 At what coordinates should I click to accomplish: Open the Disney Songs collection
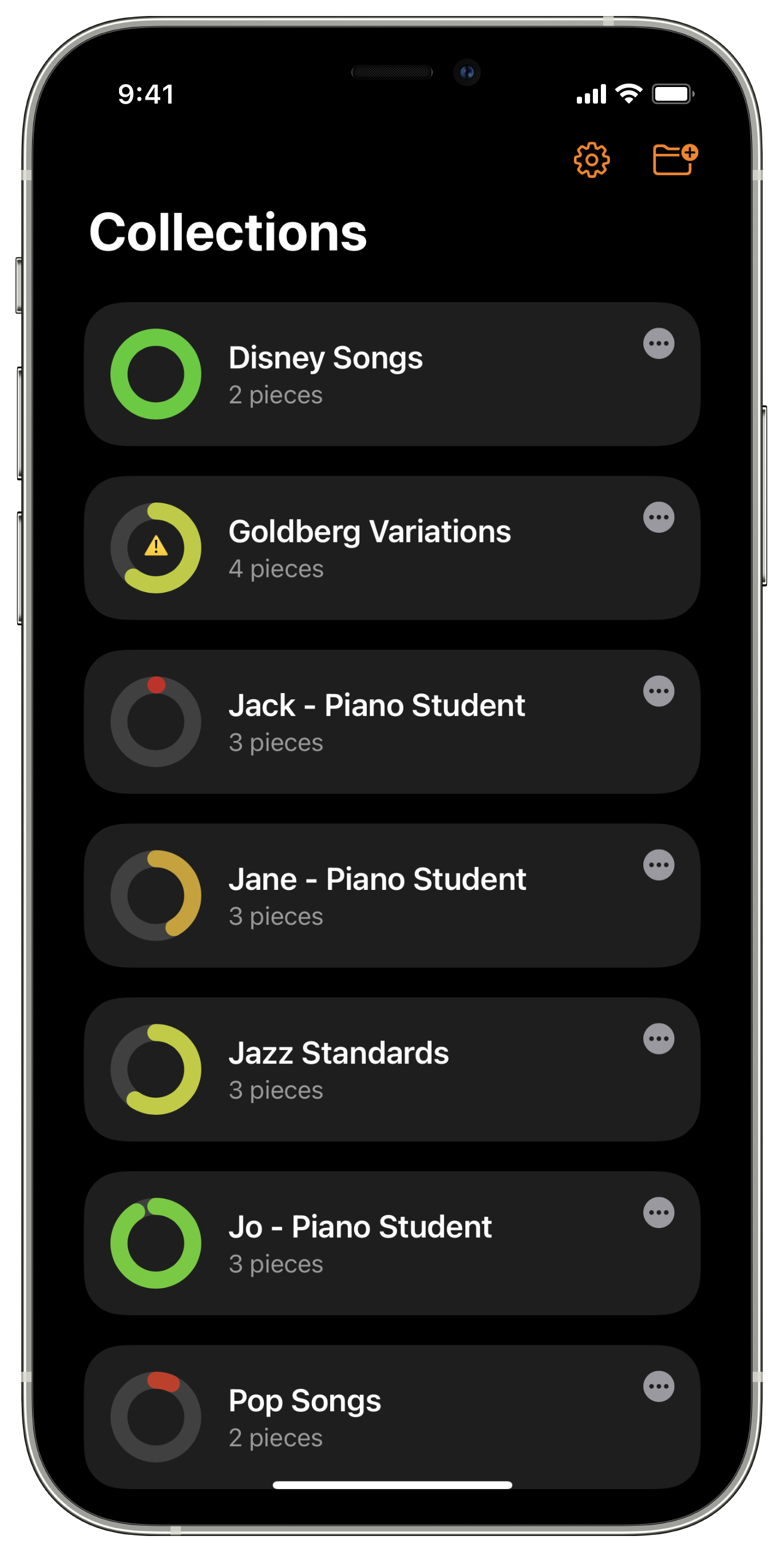362,374
